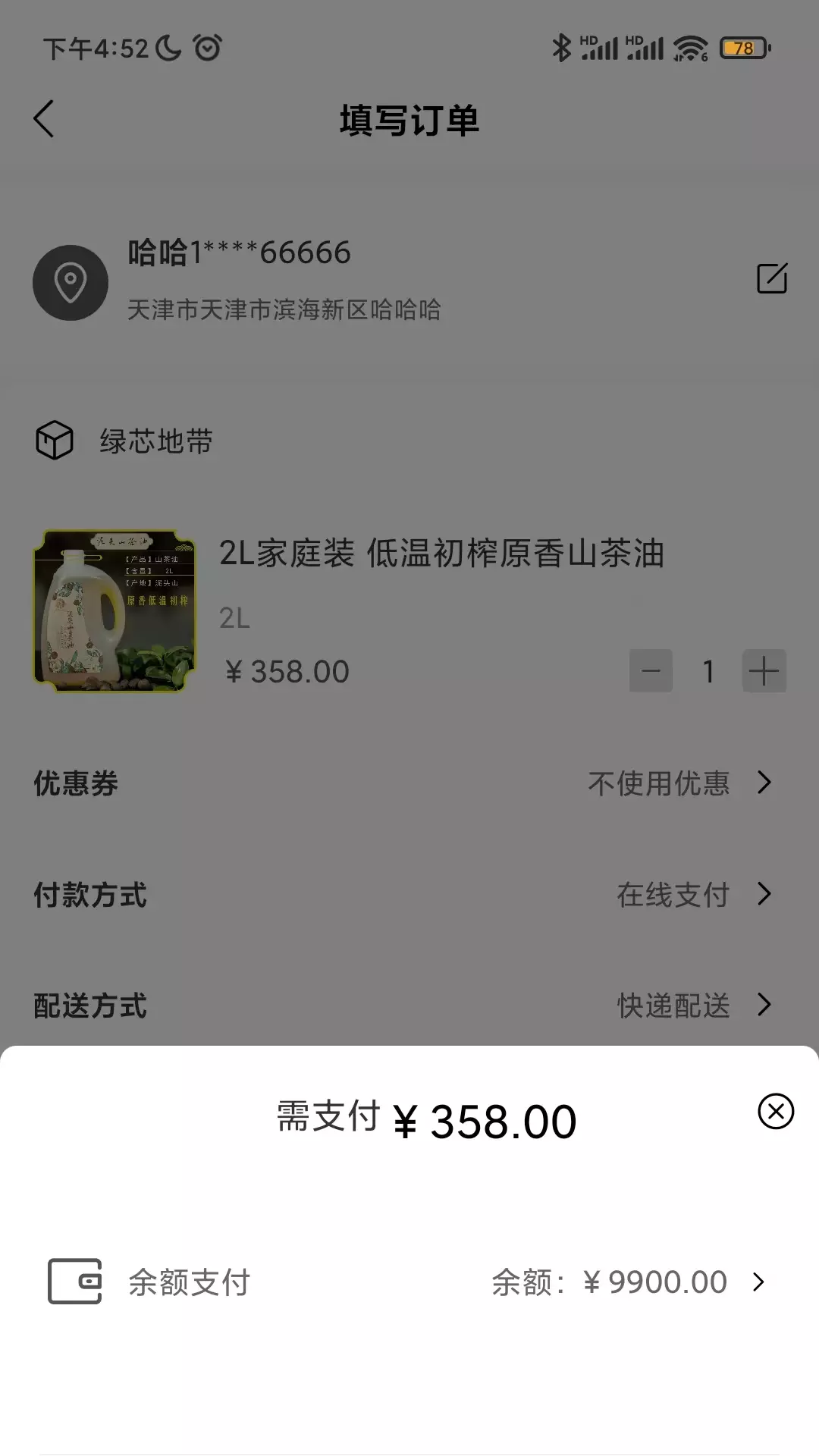Image resolution: width=819 pixels, height=1456 pixels.
Task: Open the 优惠券 coupon options
Action: 408,783
